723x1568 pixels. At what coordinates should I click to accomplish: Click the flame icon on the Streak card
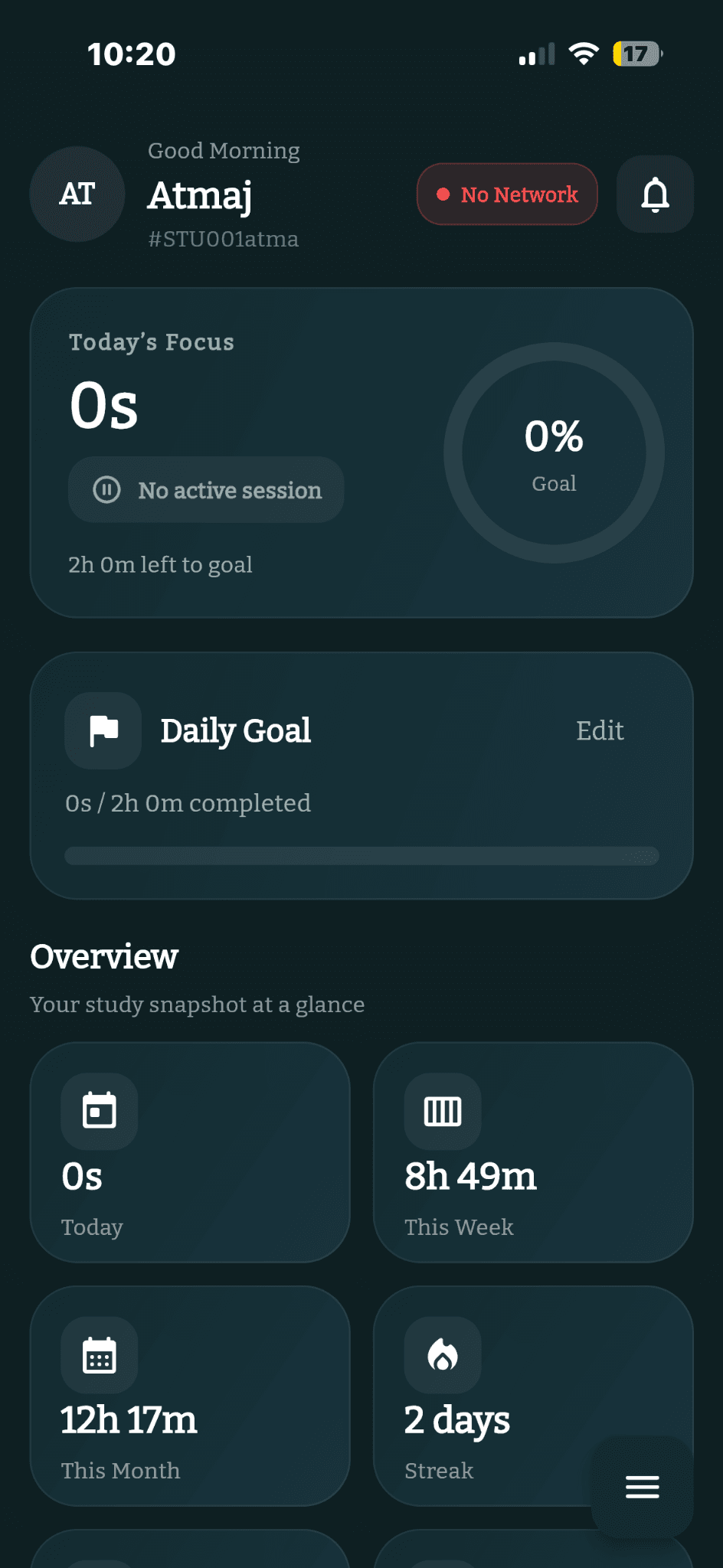[441, 1355]
